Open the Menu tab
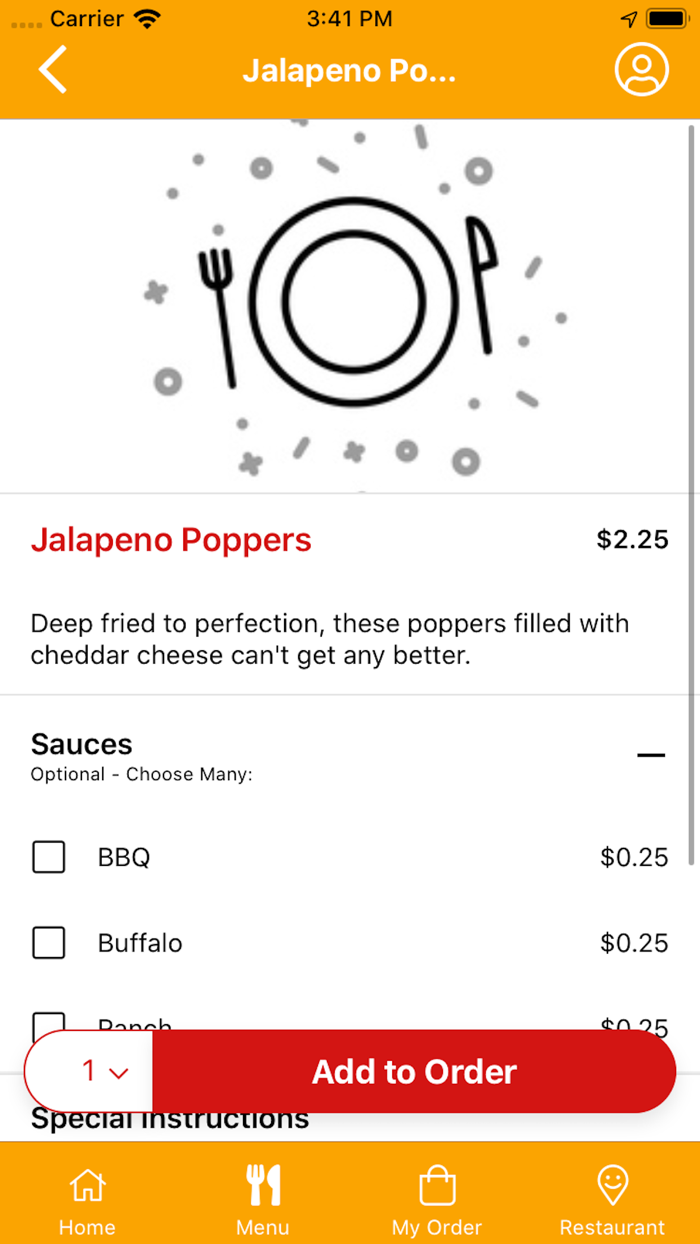The width and height of the screenshot is (700, 1244). point(263,1200)
